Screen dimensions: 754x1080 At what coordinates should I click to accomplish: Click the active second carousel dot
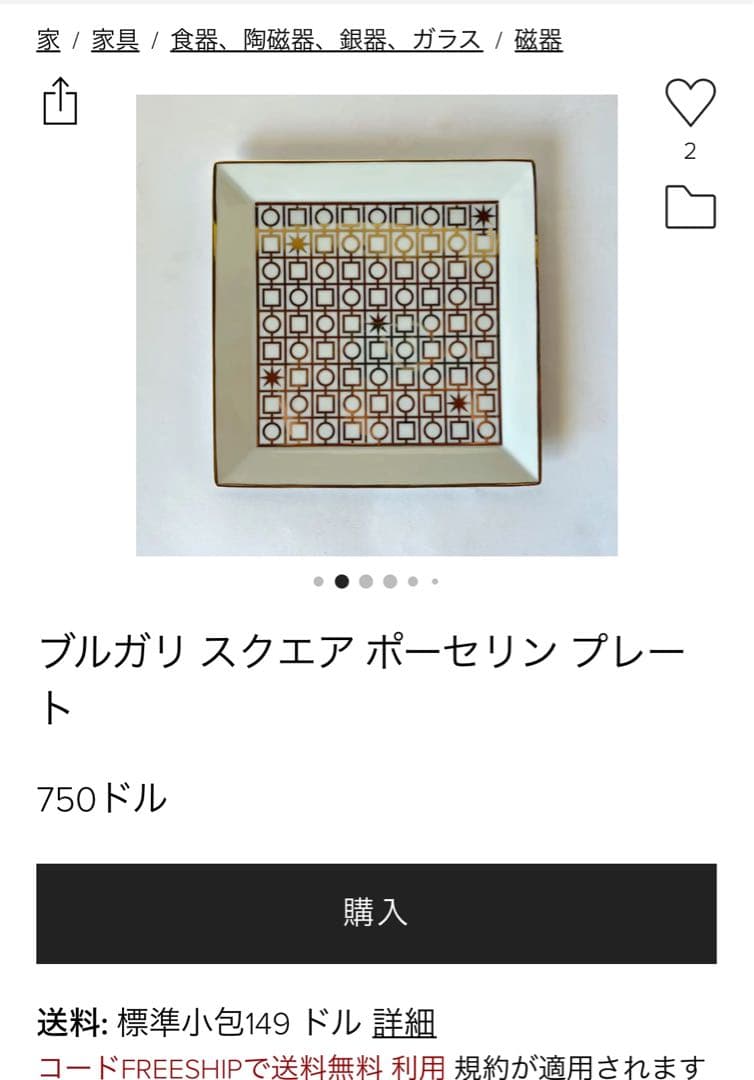pyautogui.click(x=341, y=578)
